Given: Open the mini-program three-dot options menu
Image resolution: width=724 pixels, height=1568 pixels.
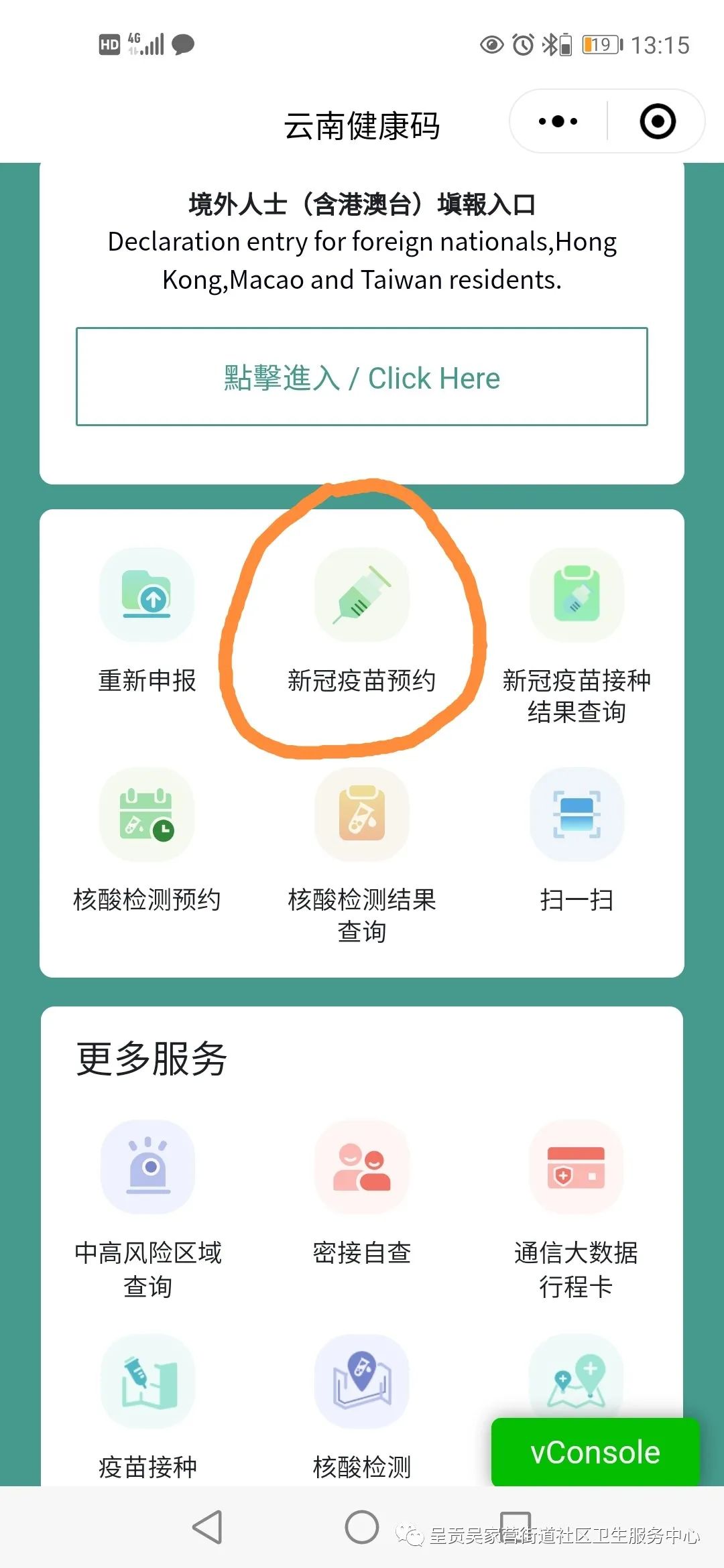Looking at the screenshot, I should point(555,121).
